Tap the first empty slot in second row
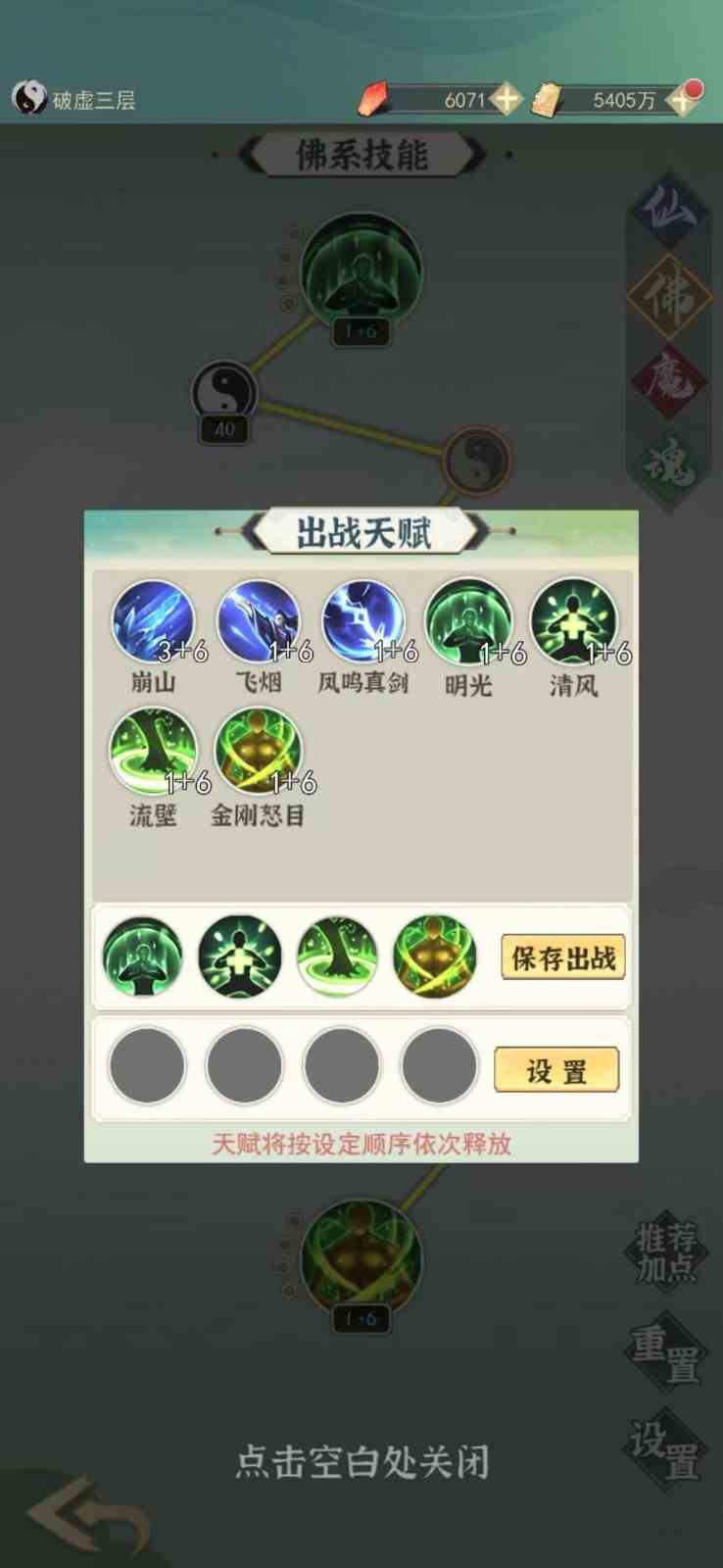This screenshot has height=1568, width=723. [147, 1066]
